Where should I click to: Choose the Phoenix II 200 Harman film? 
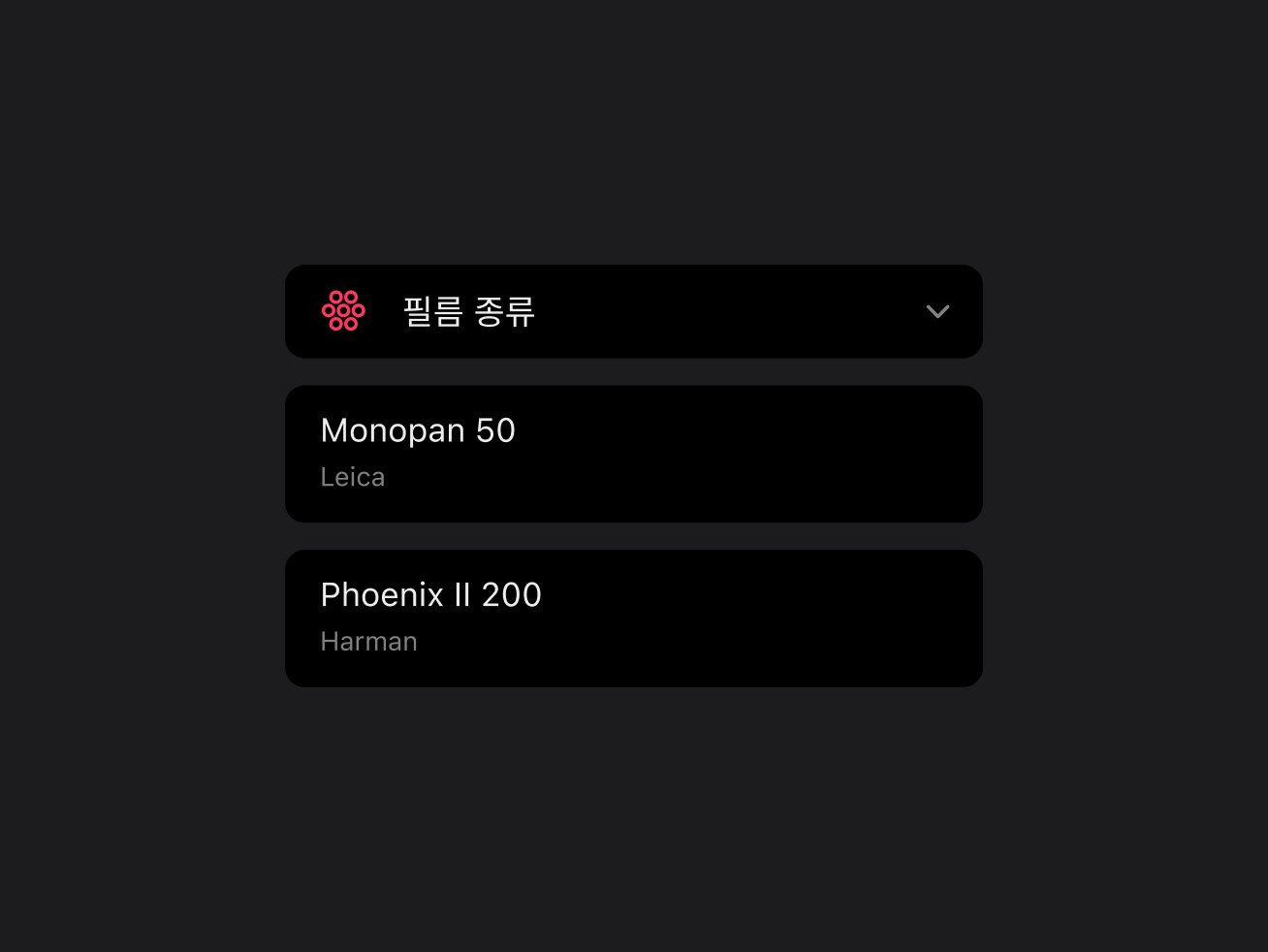[633, 619]
